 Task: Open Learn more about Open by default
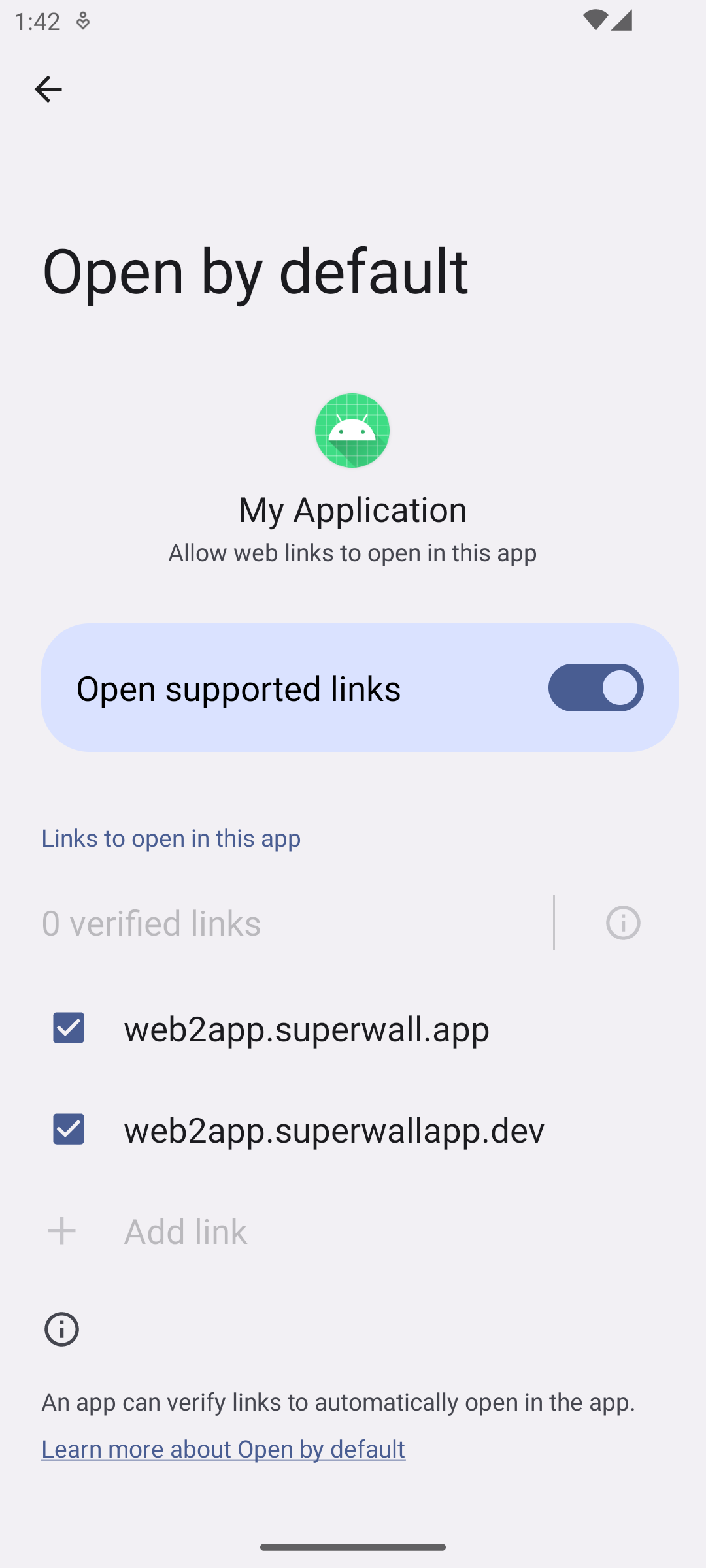223,1449
